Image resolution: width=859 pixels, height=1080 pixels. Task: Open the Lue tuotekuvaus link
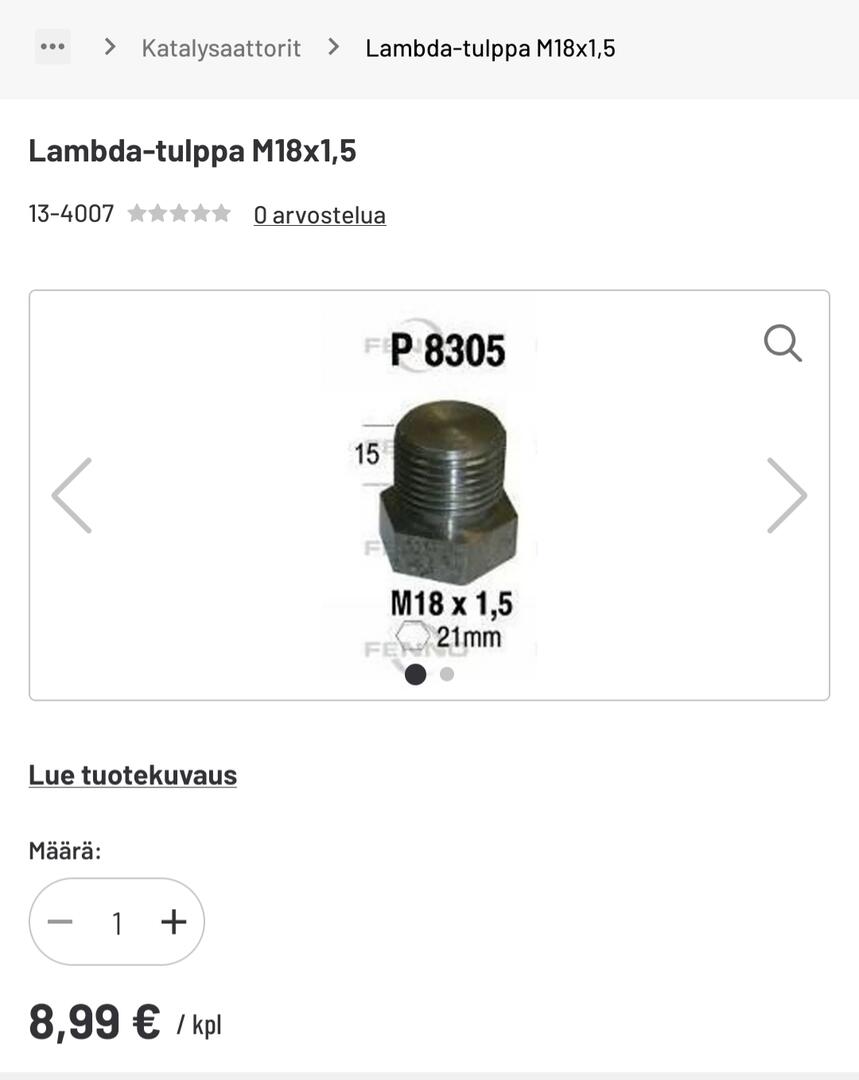coord(132,775)
